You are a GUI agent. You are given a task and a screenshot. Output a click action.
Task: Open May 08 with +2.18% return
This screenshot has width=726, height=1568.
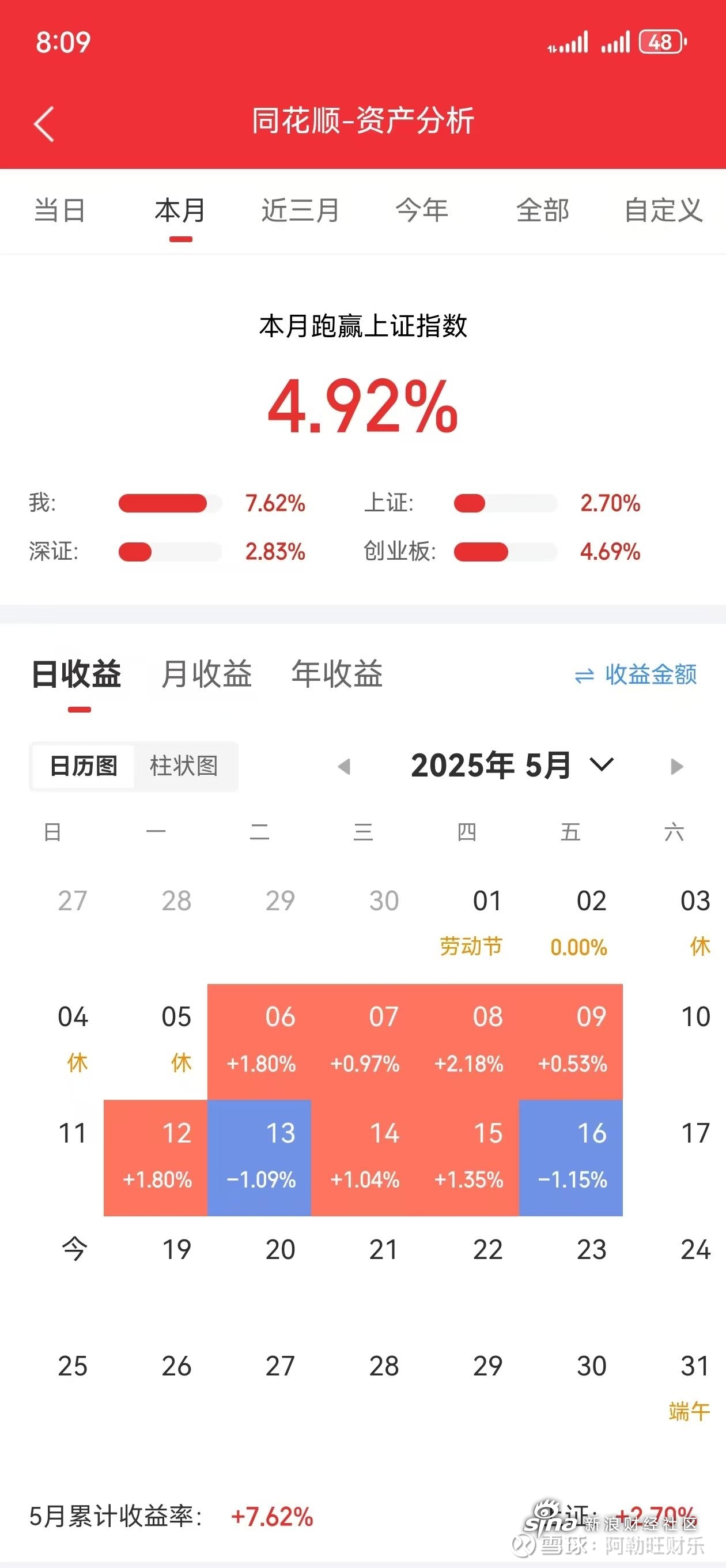point(467,1042)
